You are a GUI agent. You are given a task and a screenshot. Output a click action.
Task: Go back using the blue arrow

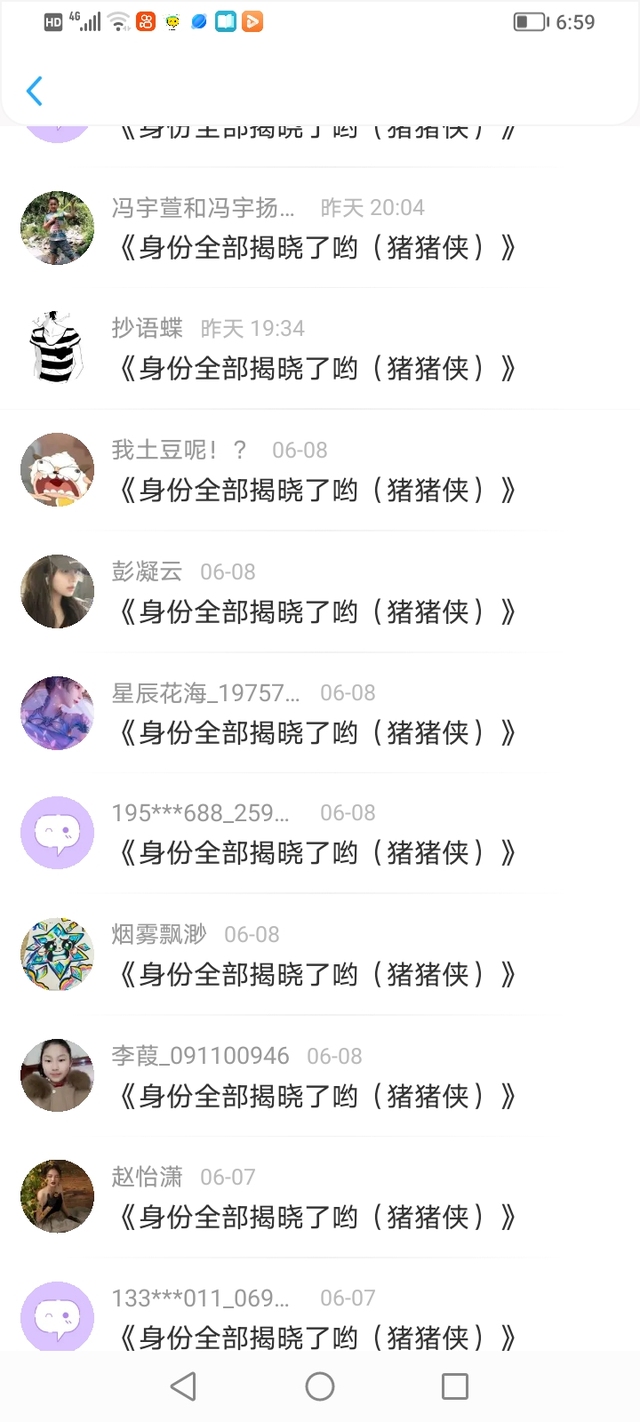[34, 91]
